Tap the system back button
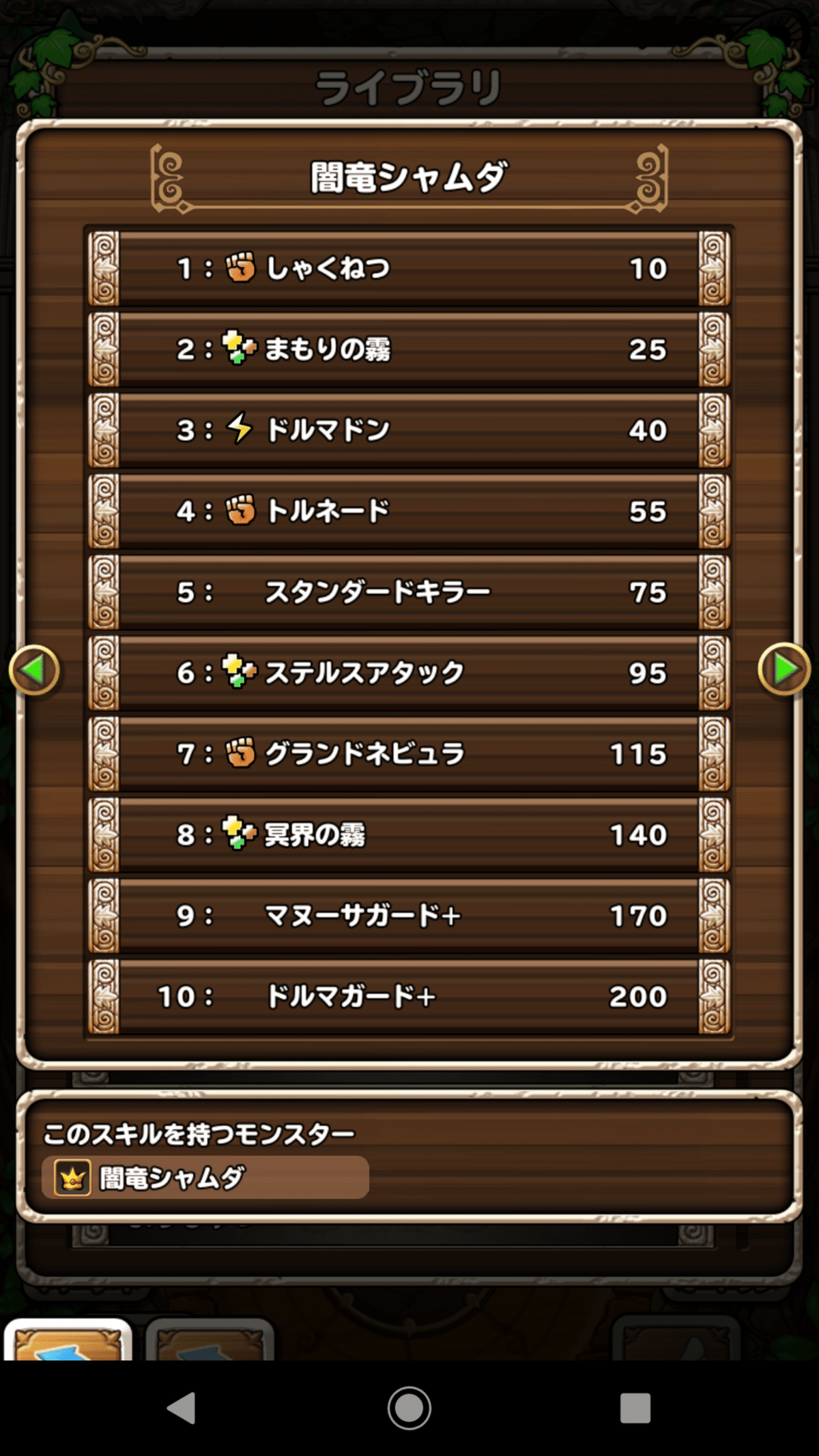 pyautogui.click(x=182, y=1408)
